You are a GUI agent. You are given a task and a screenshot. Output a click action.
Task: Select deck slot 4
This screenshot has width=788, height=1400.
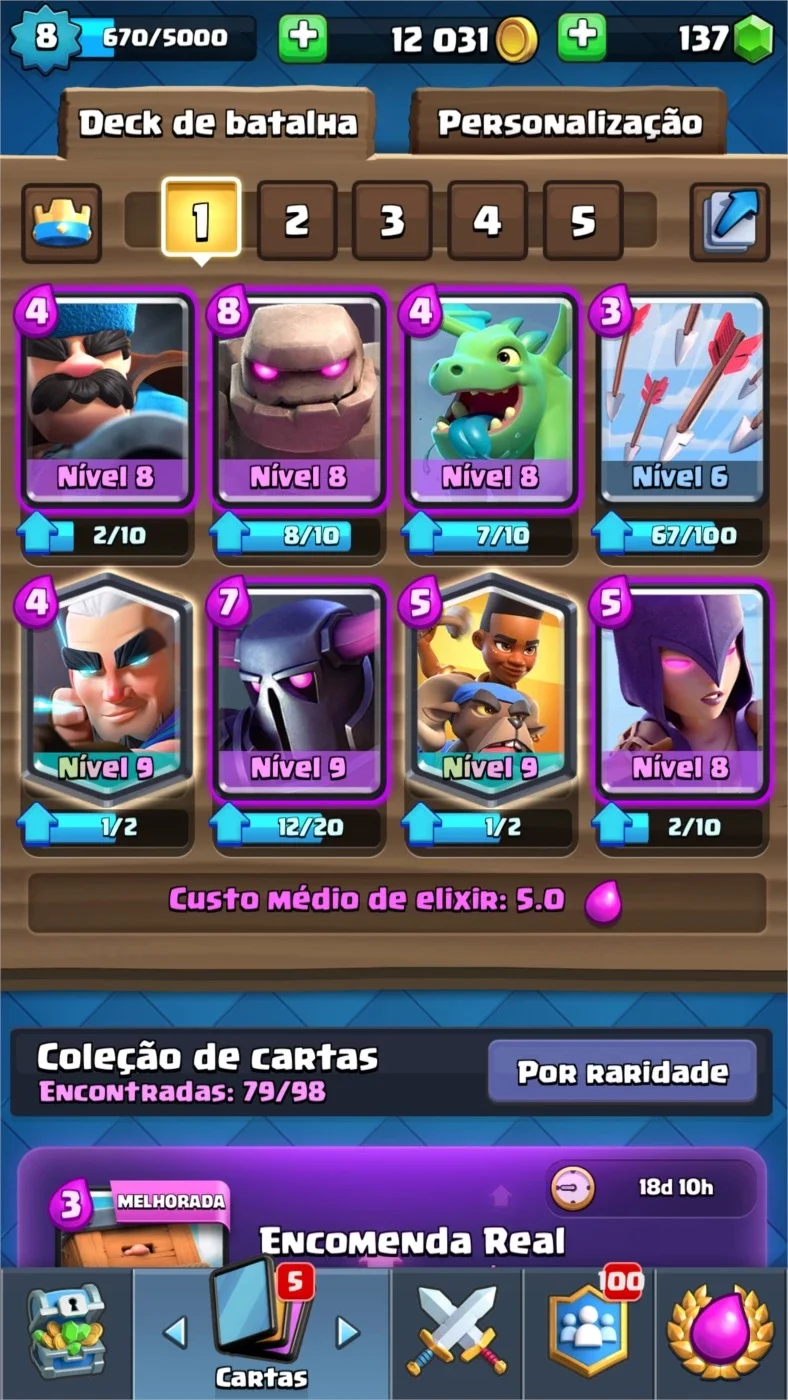point(487,220)
